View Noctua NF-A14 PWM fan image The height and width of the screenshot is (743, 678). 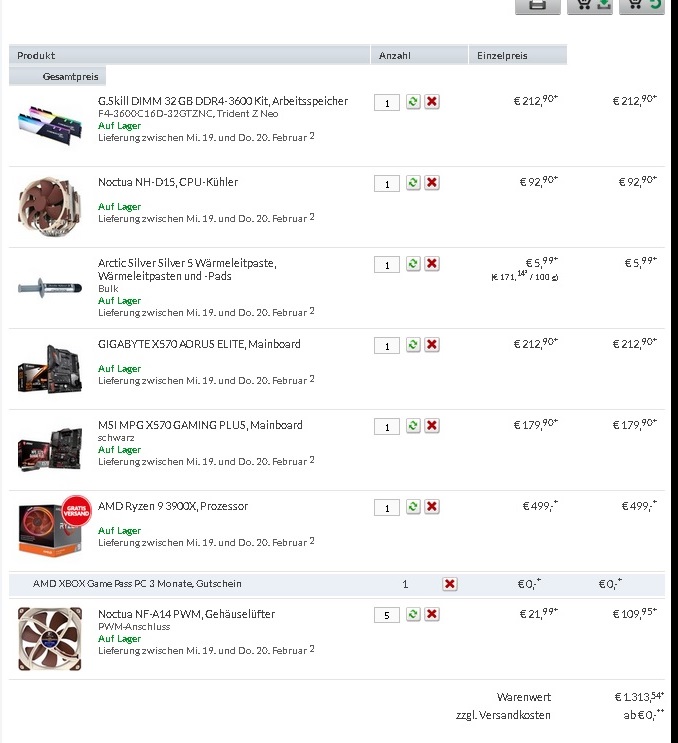pyautogui.click(x=50, y=638)
